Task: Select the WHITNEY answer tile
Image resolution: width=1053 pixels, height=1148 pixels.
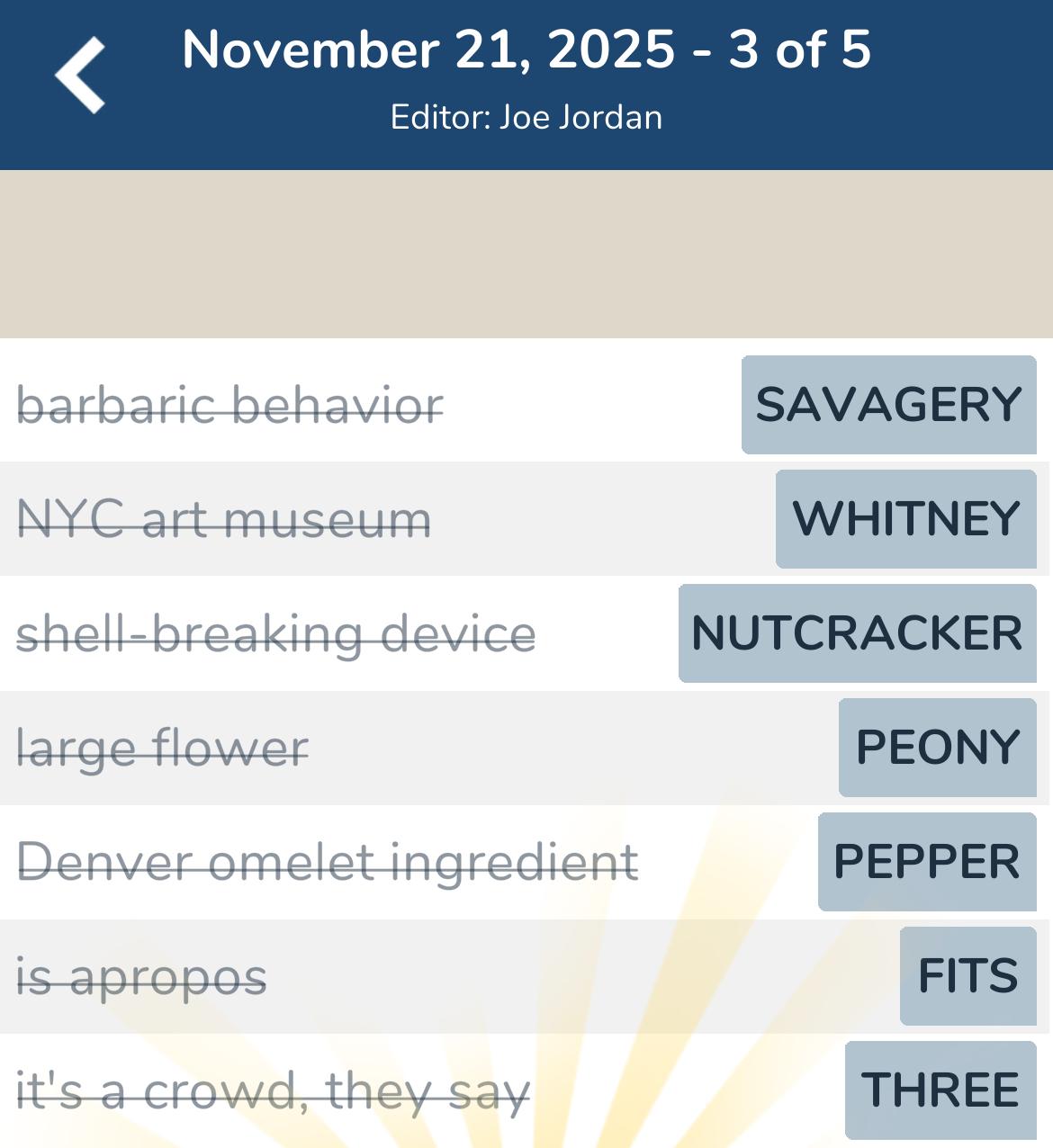Action: click(x=904, y=520)
